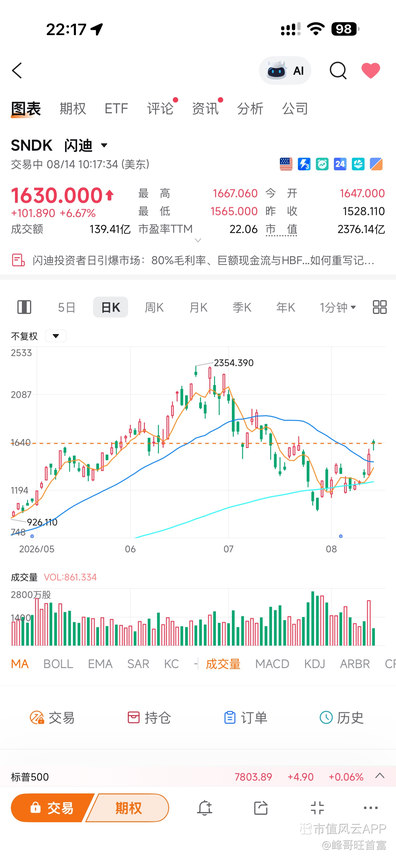Remove SNDK from favorites via heart
Viewport: 396px width, 860px height.
click(x=371, y=71)
